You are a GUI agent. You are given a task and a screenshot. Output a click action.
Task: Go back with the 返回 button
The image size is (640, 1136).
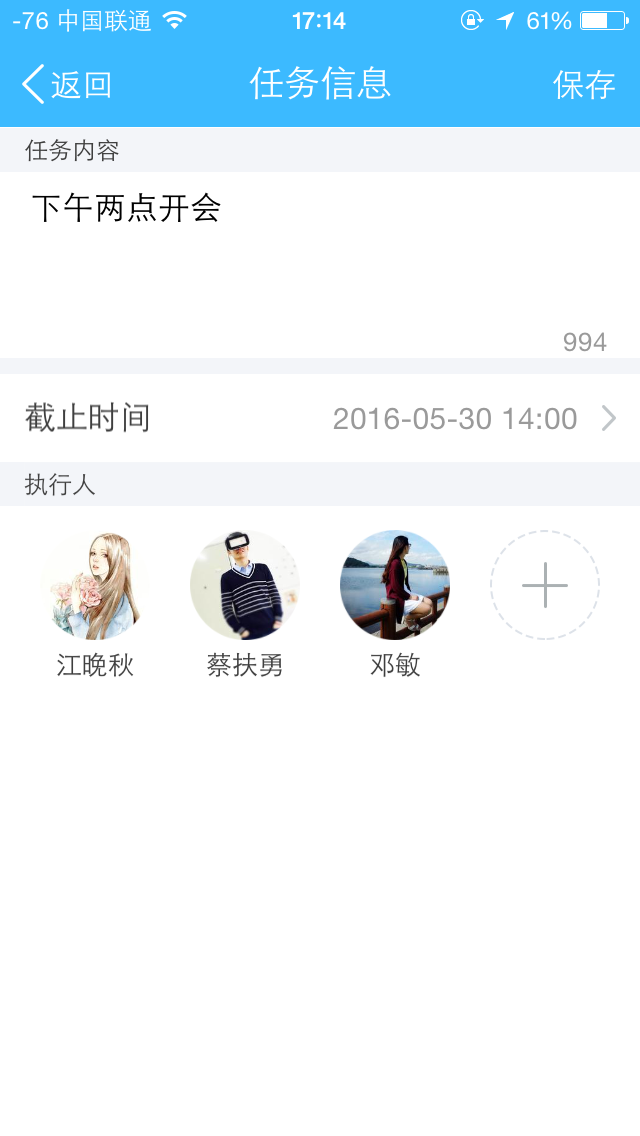coord(66,85)
